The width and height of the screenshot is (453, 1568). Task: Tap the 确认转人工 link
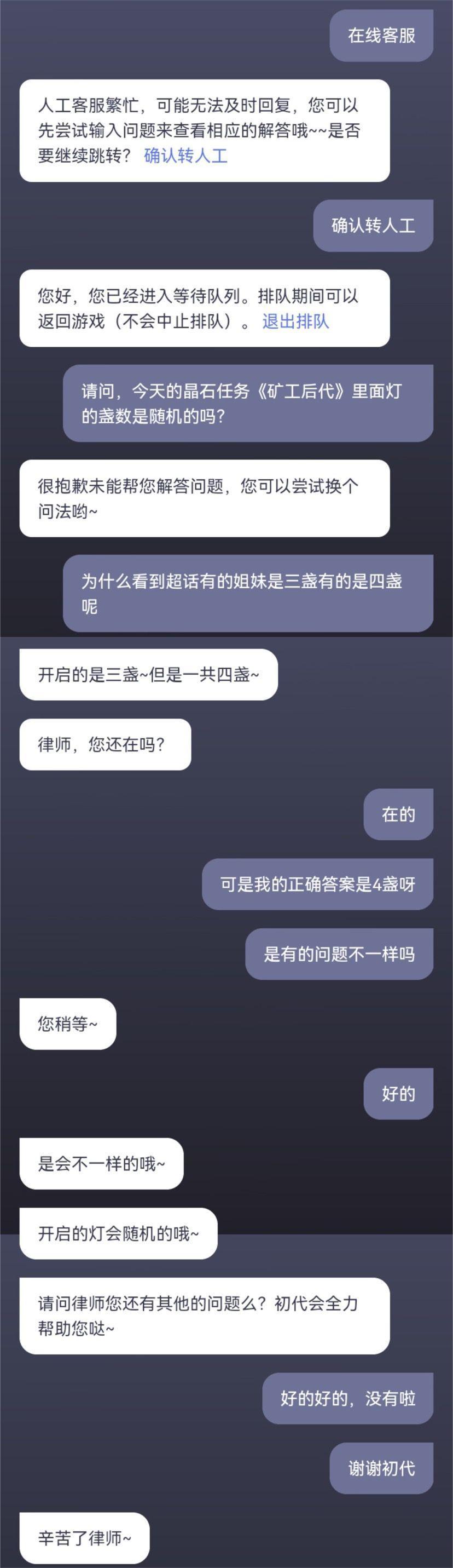click(185, 156)
